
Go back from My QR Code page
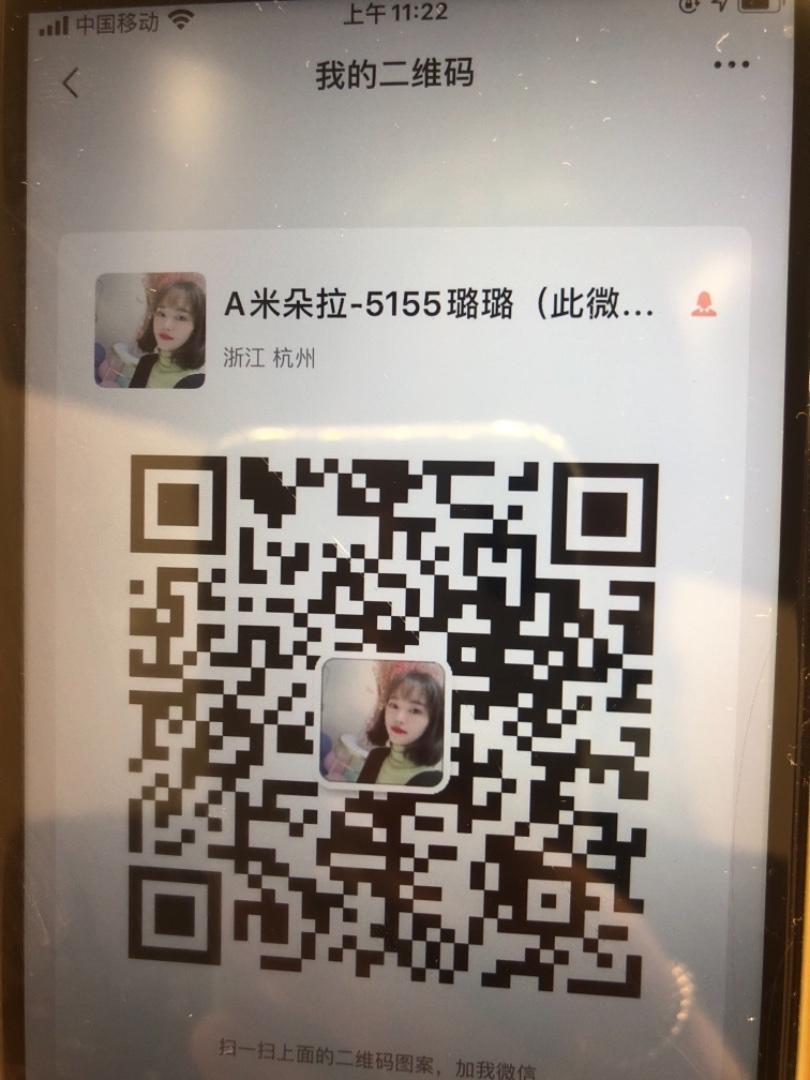pos(70,82)
